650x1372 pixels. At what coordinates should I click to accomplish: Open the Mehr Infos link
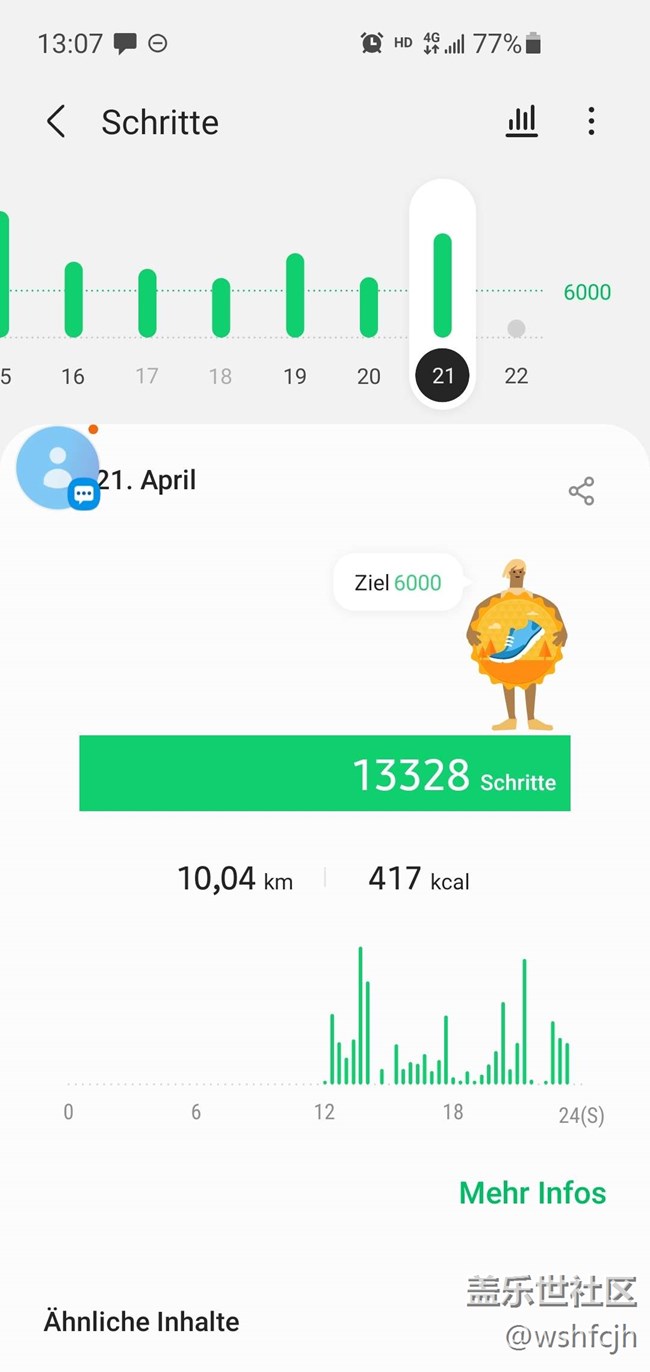532,1193
